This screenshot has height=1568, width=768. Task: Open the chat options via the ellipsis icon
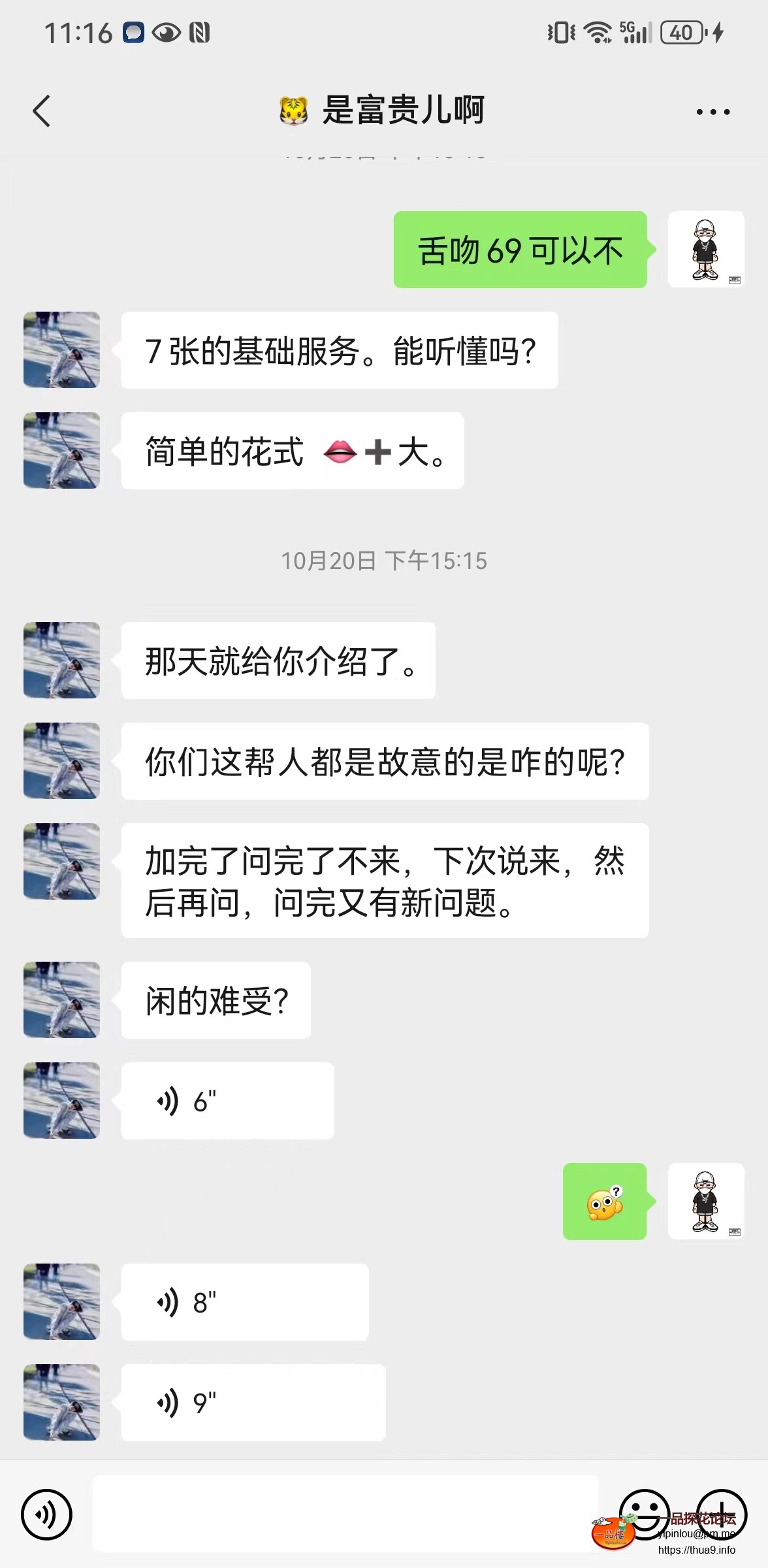(x=714, y=111)
